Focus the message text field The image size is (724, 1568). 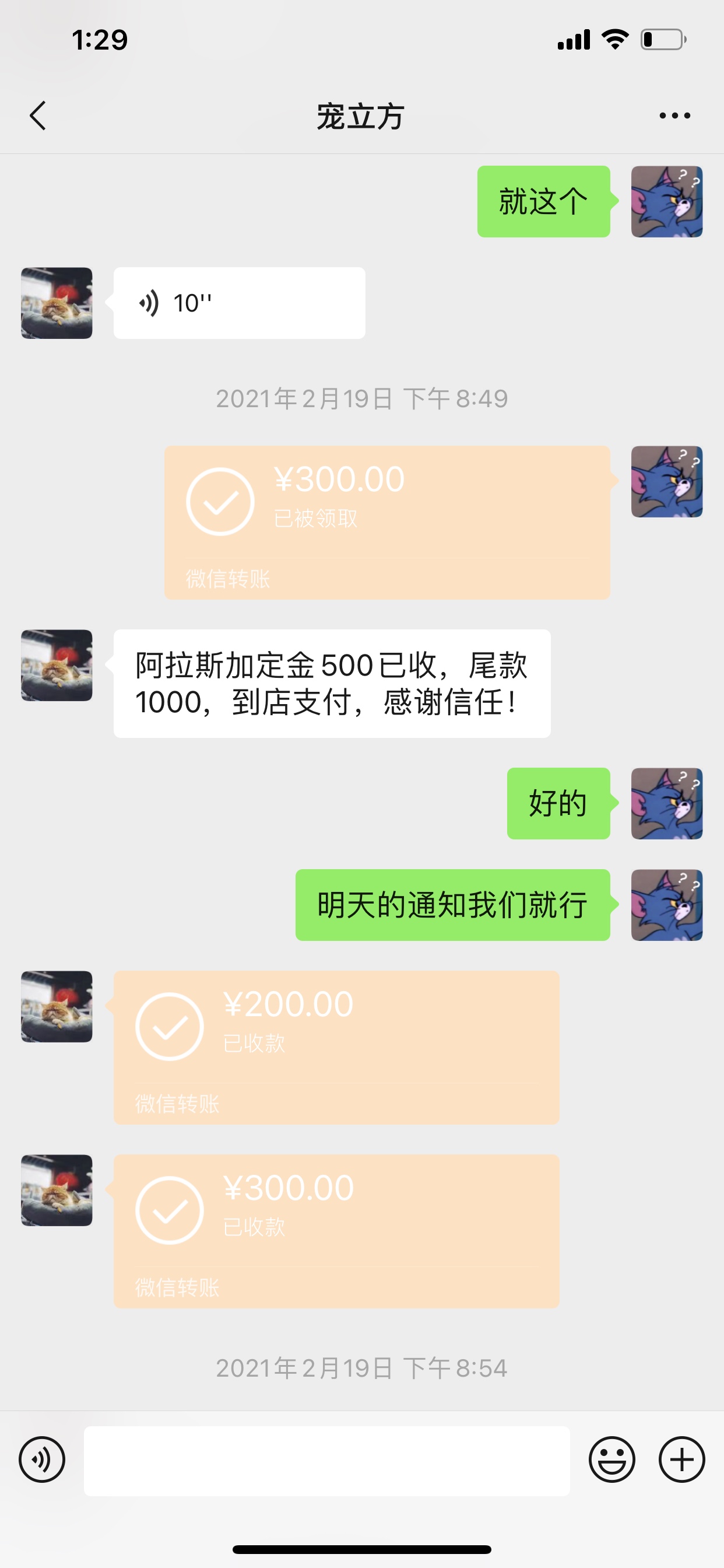[326, 1459]
